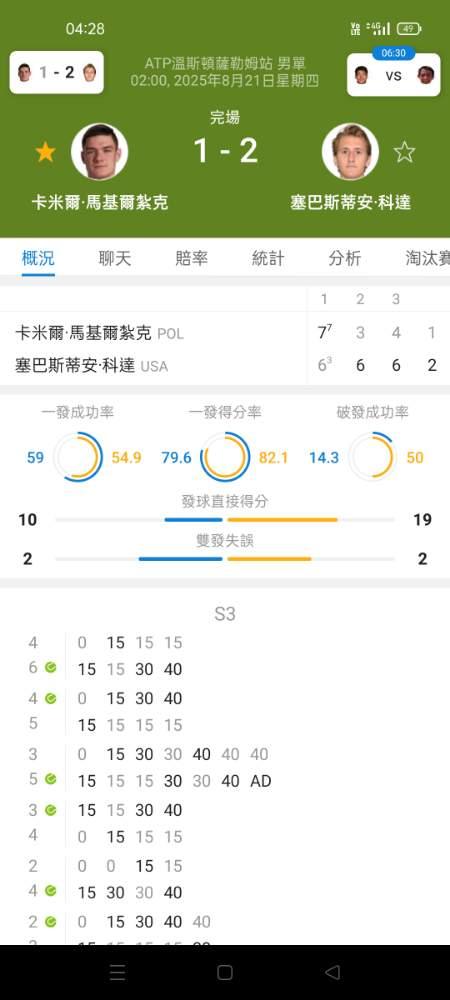Open the upcoming 06:30 match card
Viewport: 450px width, 1000px height.
(x=393, y=75)
